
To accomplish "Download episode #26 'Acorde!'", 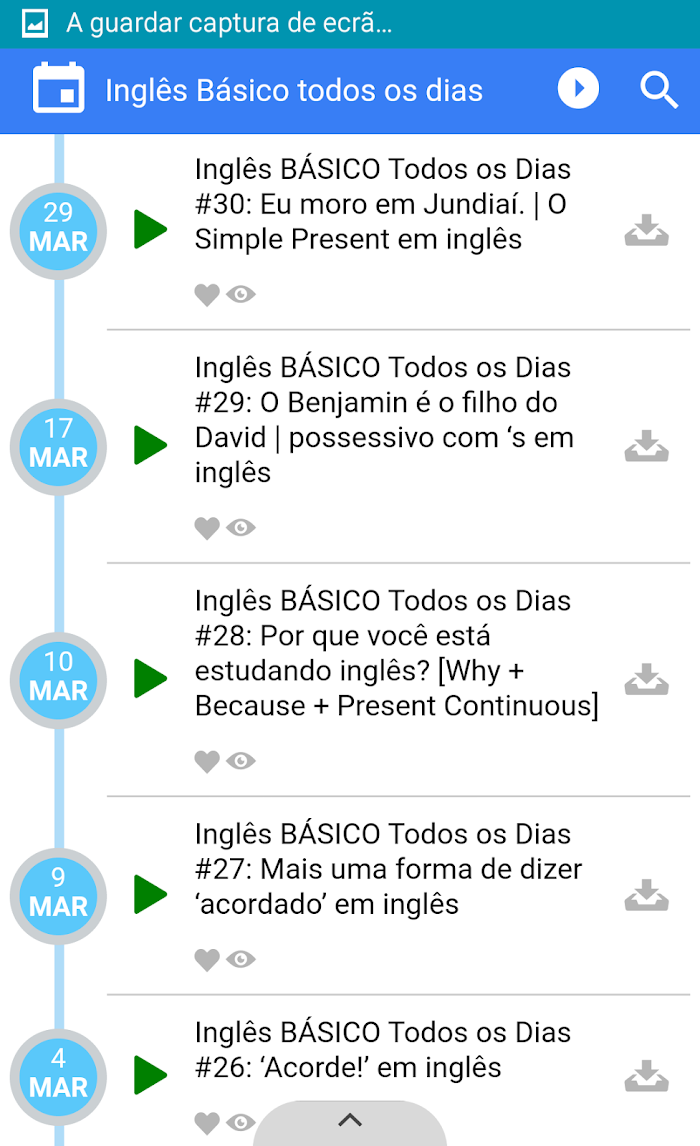I will [x=646, y=1076].
